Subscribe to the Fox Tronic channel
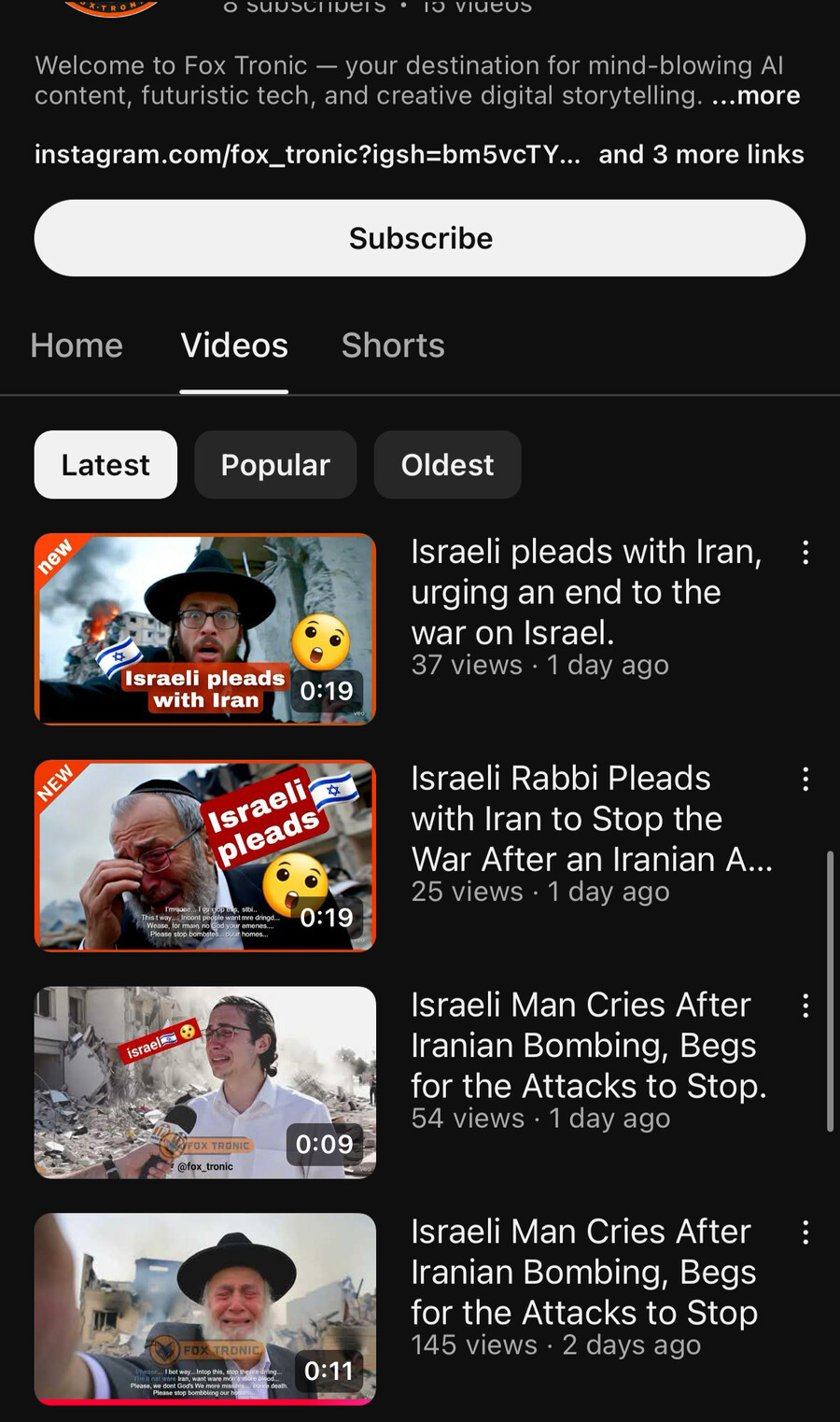This screenshot has height=1422, width=840. coord(420,238)
